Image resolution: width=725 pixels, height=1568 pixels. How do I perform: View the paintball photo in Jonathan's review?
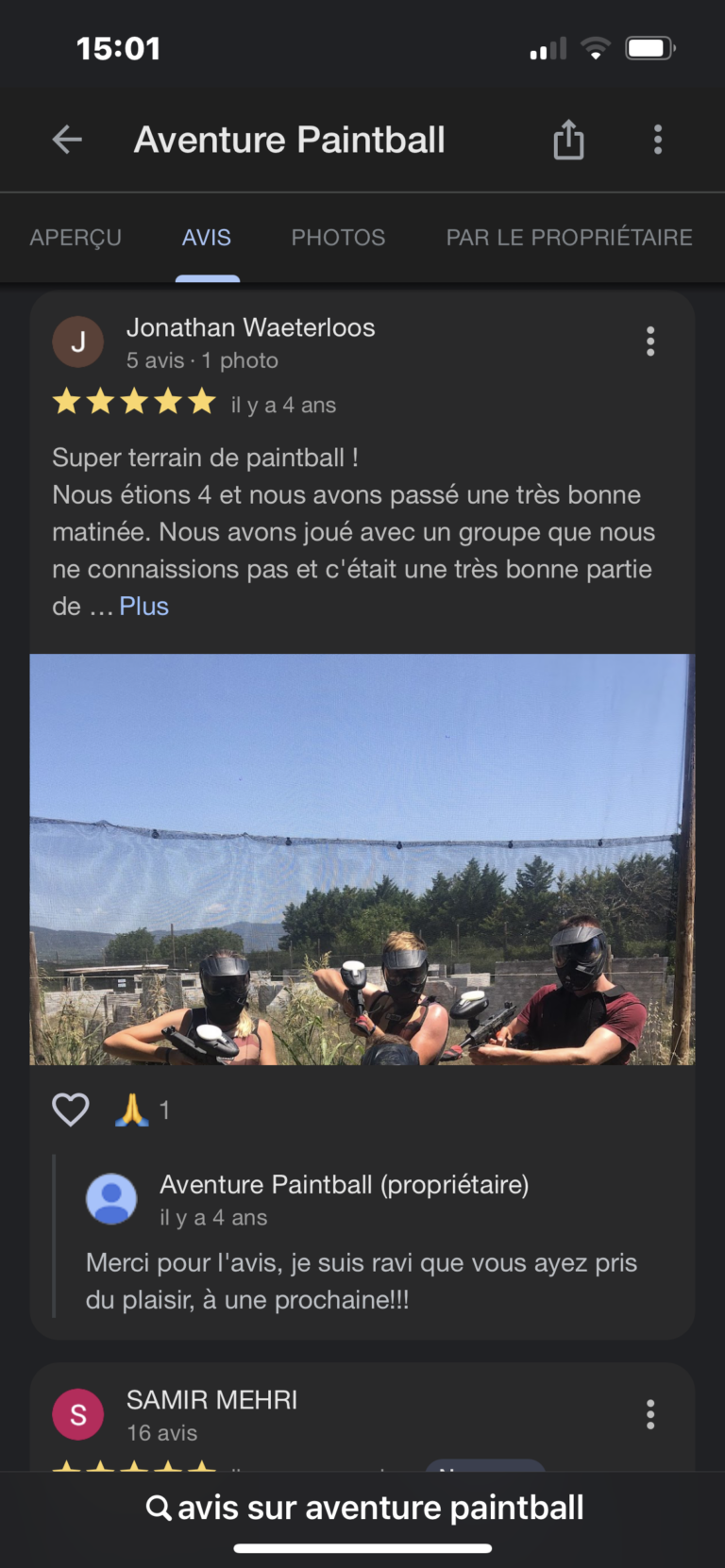(x=362, y=859)
